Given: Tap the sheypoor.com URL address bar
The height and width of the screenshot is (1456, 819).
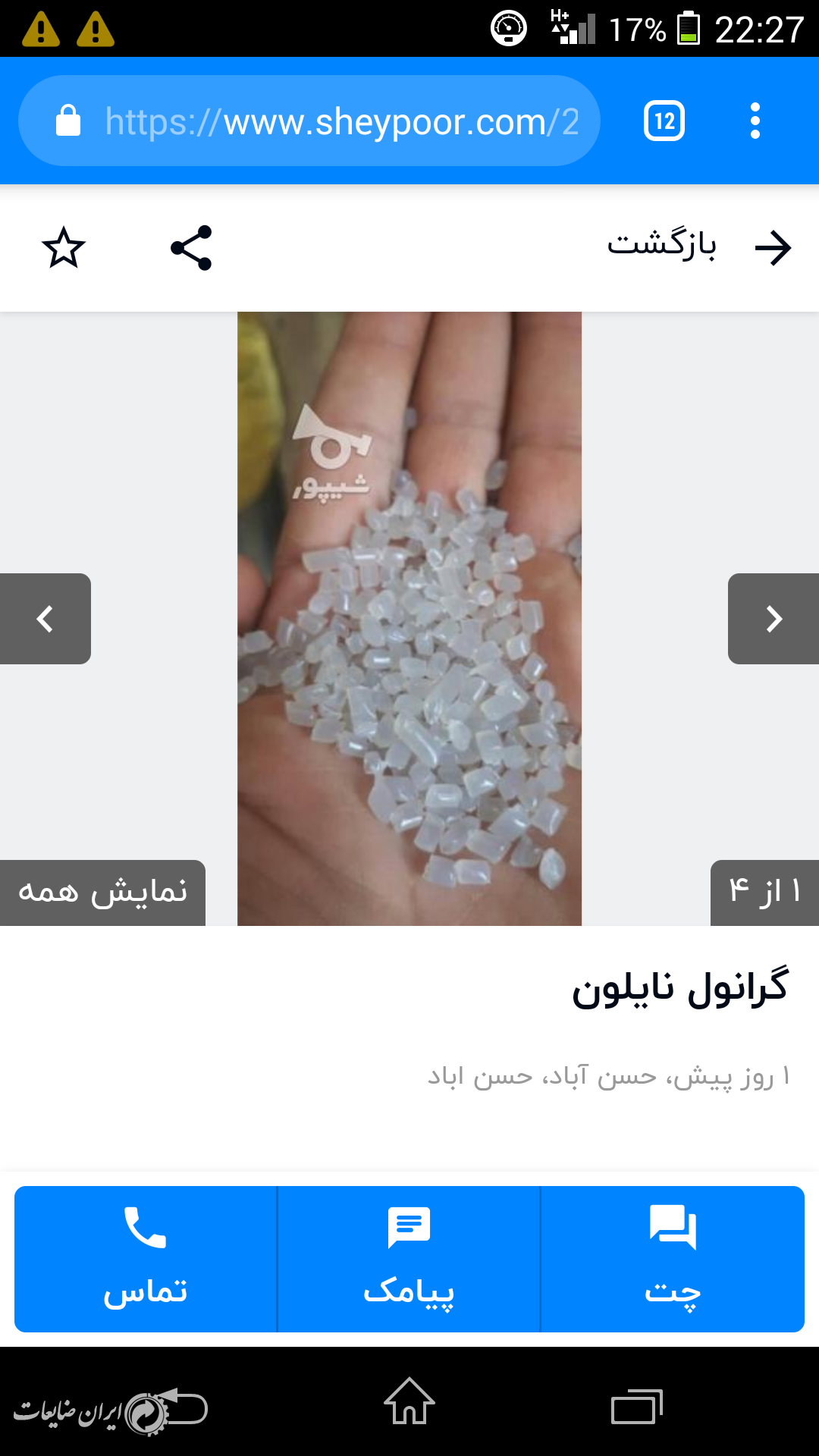Looking at the screenshot, I should tap(309, 121).
